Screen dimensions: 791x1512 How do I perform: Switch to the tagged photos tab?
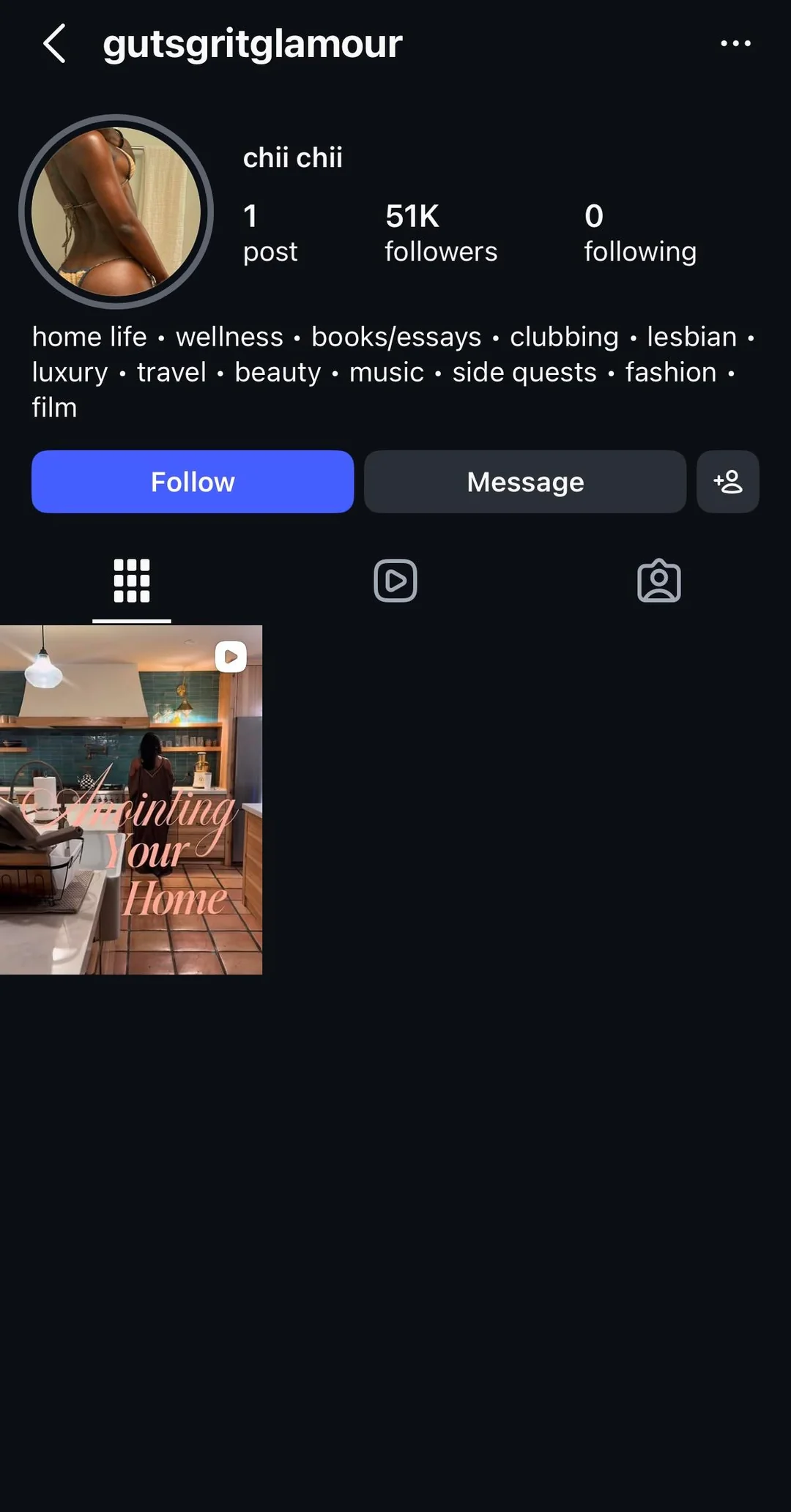[659, 581]
